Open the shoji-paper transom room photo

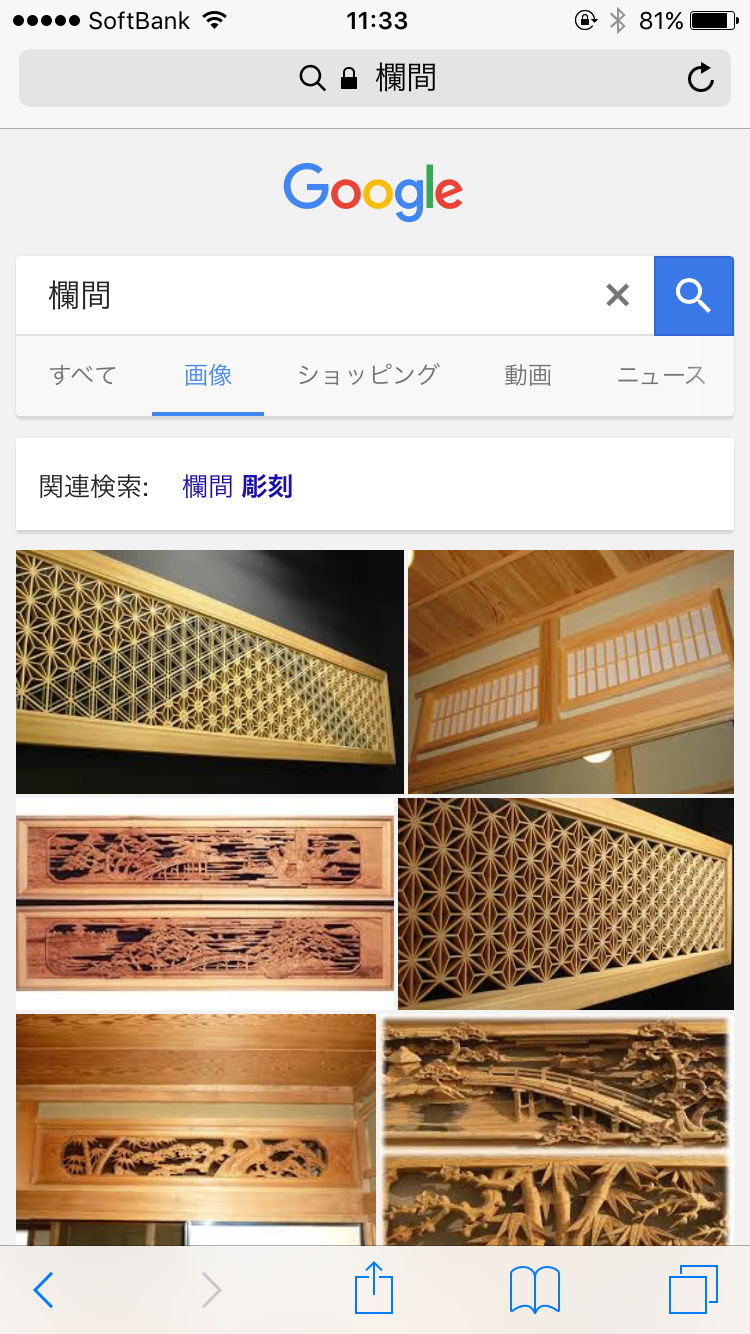pos(571,671)
